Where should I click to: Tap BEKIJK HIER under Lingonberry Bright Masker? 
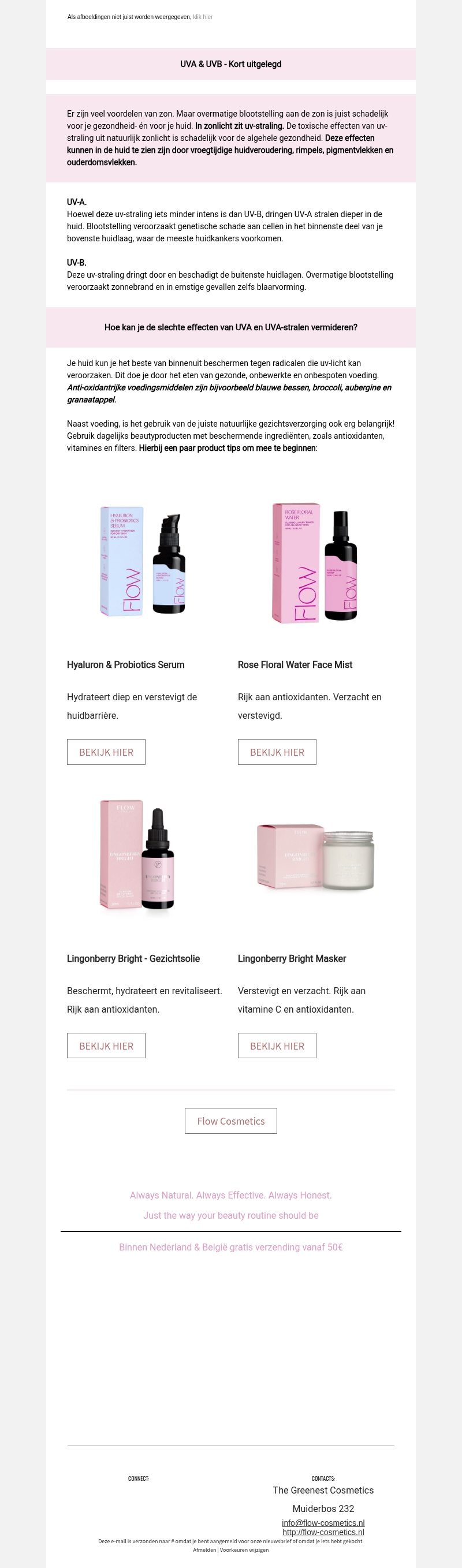[277, 1046]
